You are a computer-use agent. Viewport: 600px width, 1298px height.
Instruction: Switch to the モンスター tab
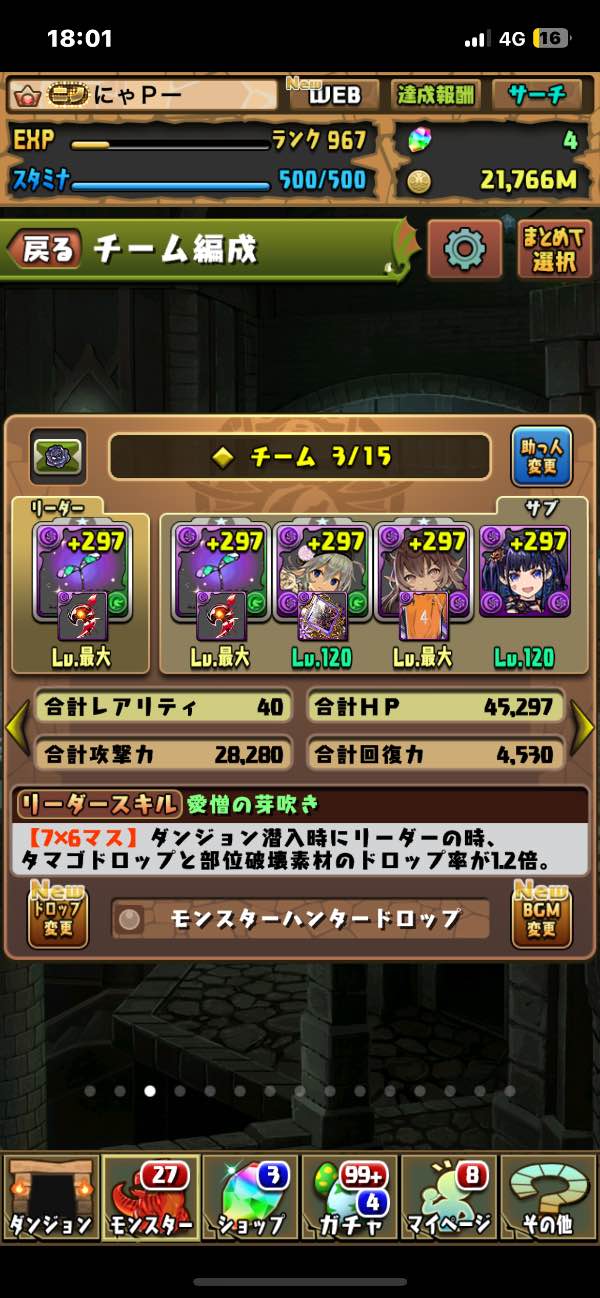click(151, 1197)
